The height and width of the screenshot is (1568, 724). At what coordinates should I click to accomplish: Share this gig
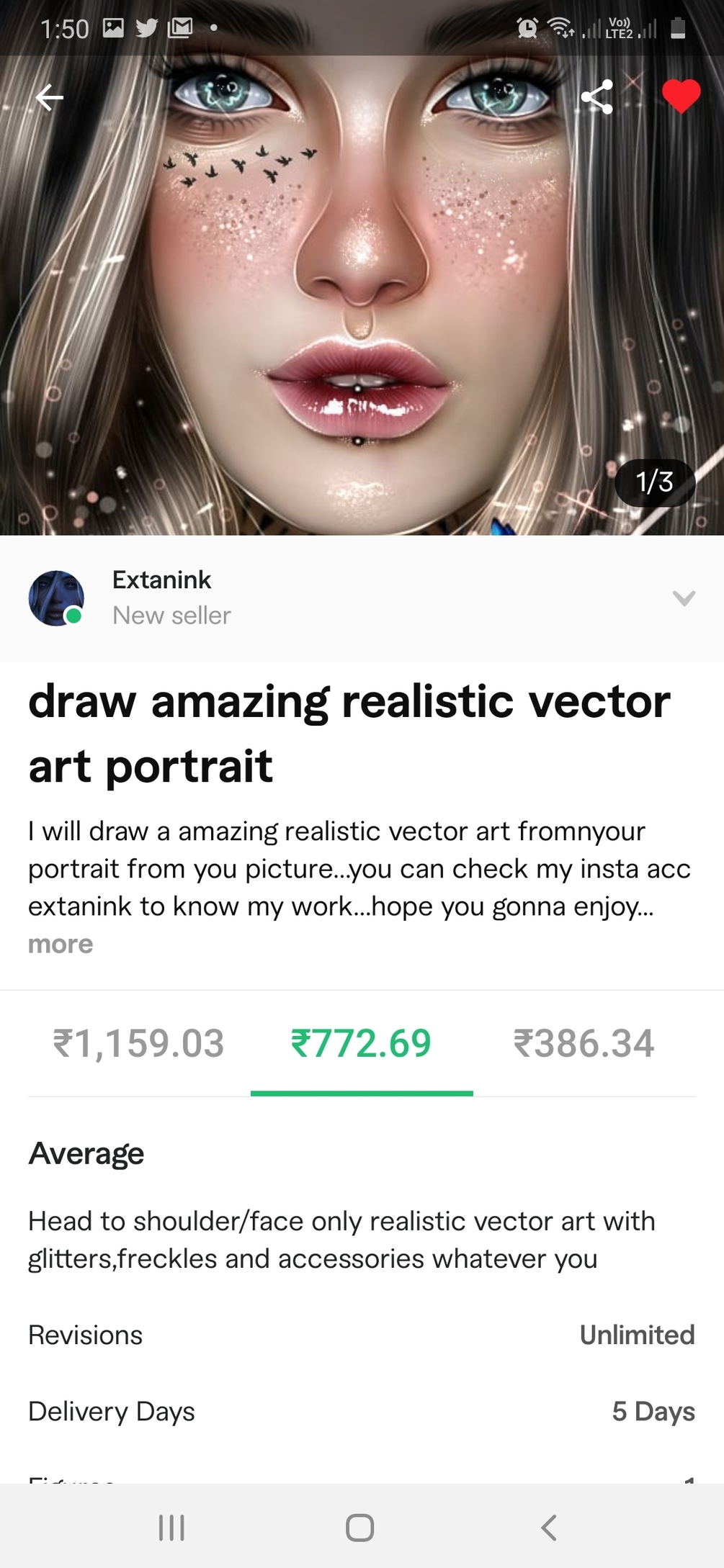tap(596, 97)
